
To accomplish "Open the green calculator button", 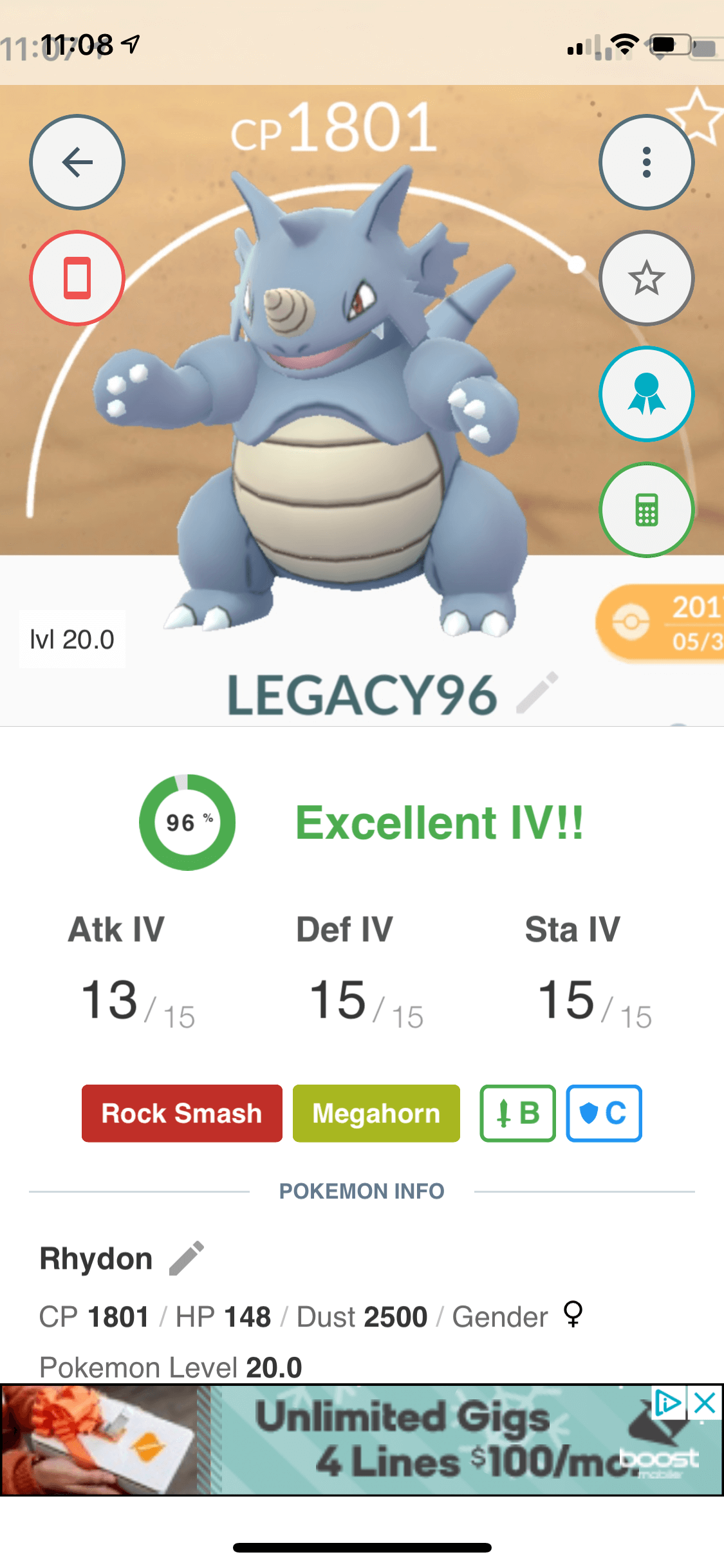I will tap(647, 510).
